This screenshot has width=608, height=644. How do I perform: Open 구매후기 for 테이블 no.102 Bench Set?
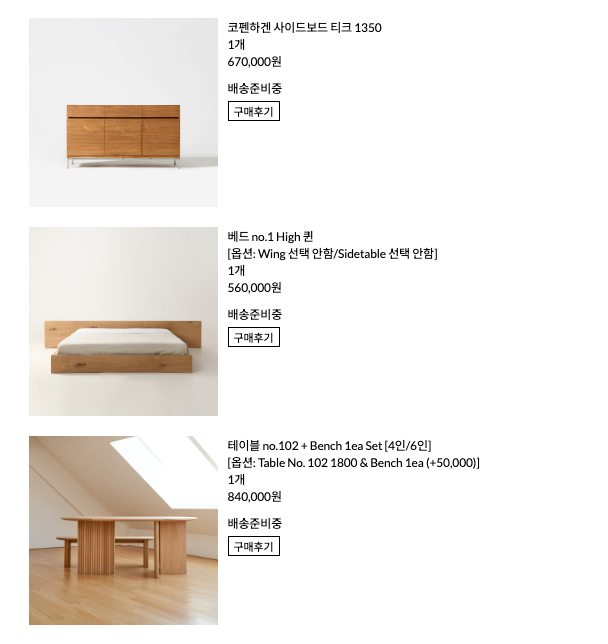[254, 546]
